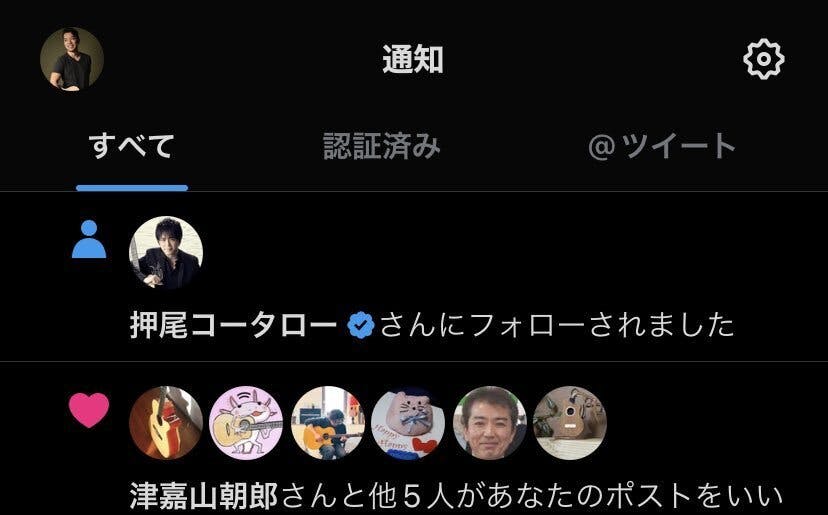Open the ukulele avatar in likes
Viewport: 828px width, 515px height.
[570, 423]
